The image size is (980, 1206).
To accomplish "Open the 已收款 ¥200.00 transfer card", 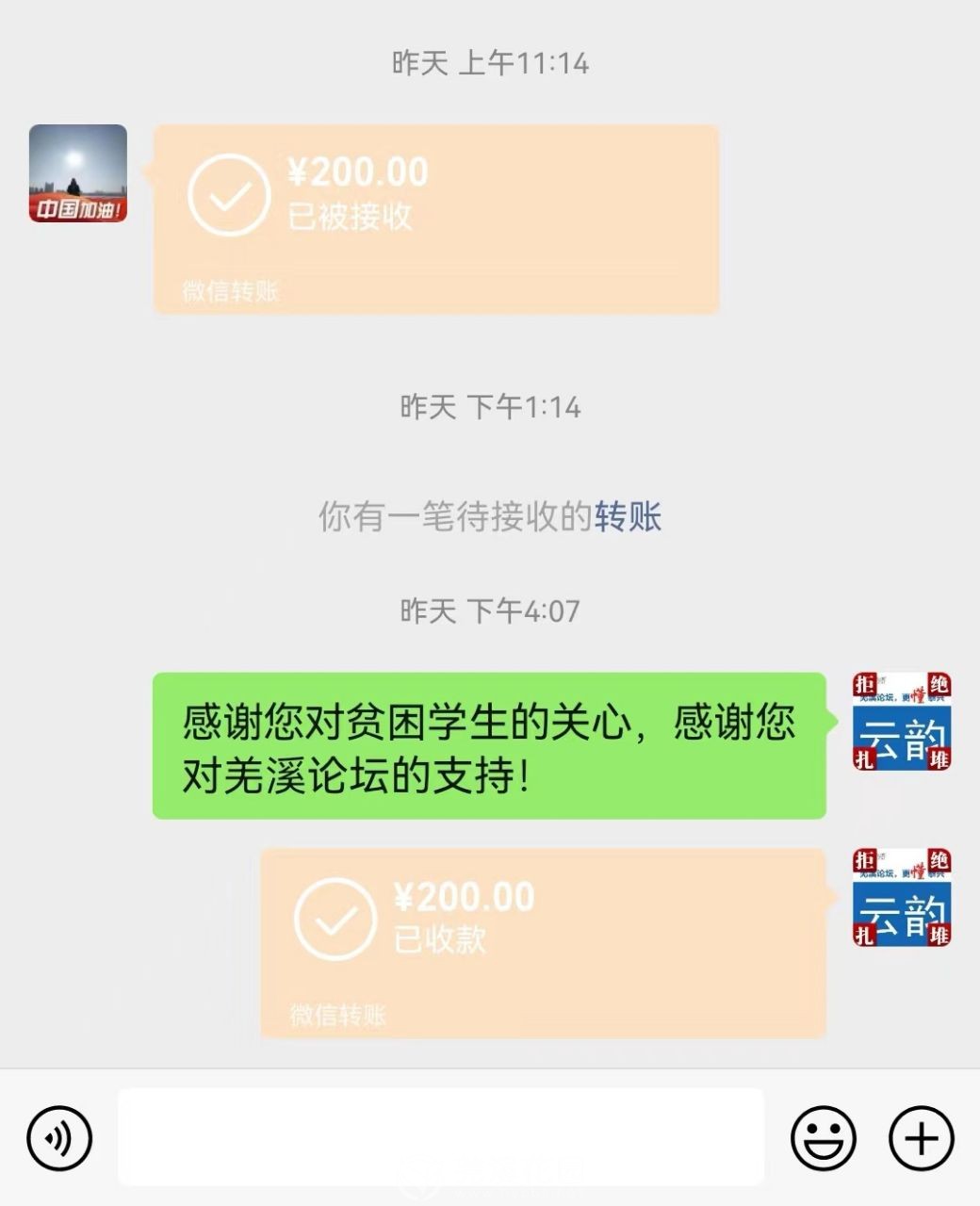I will pyautogui.click(x=543, y=942).
